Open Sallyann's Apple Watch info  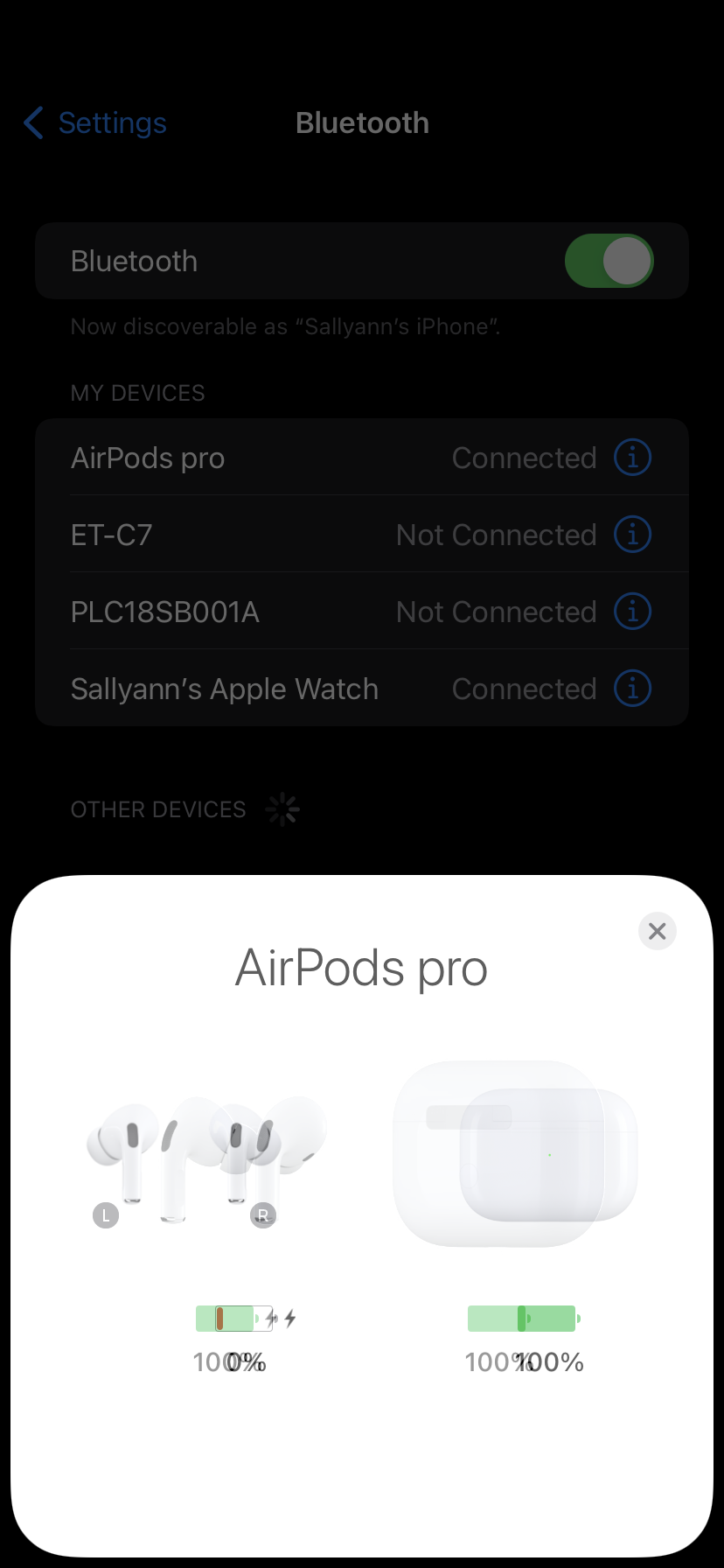point(632,689)
